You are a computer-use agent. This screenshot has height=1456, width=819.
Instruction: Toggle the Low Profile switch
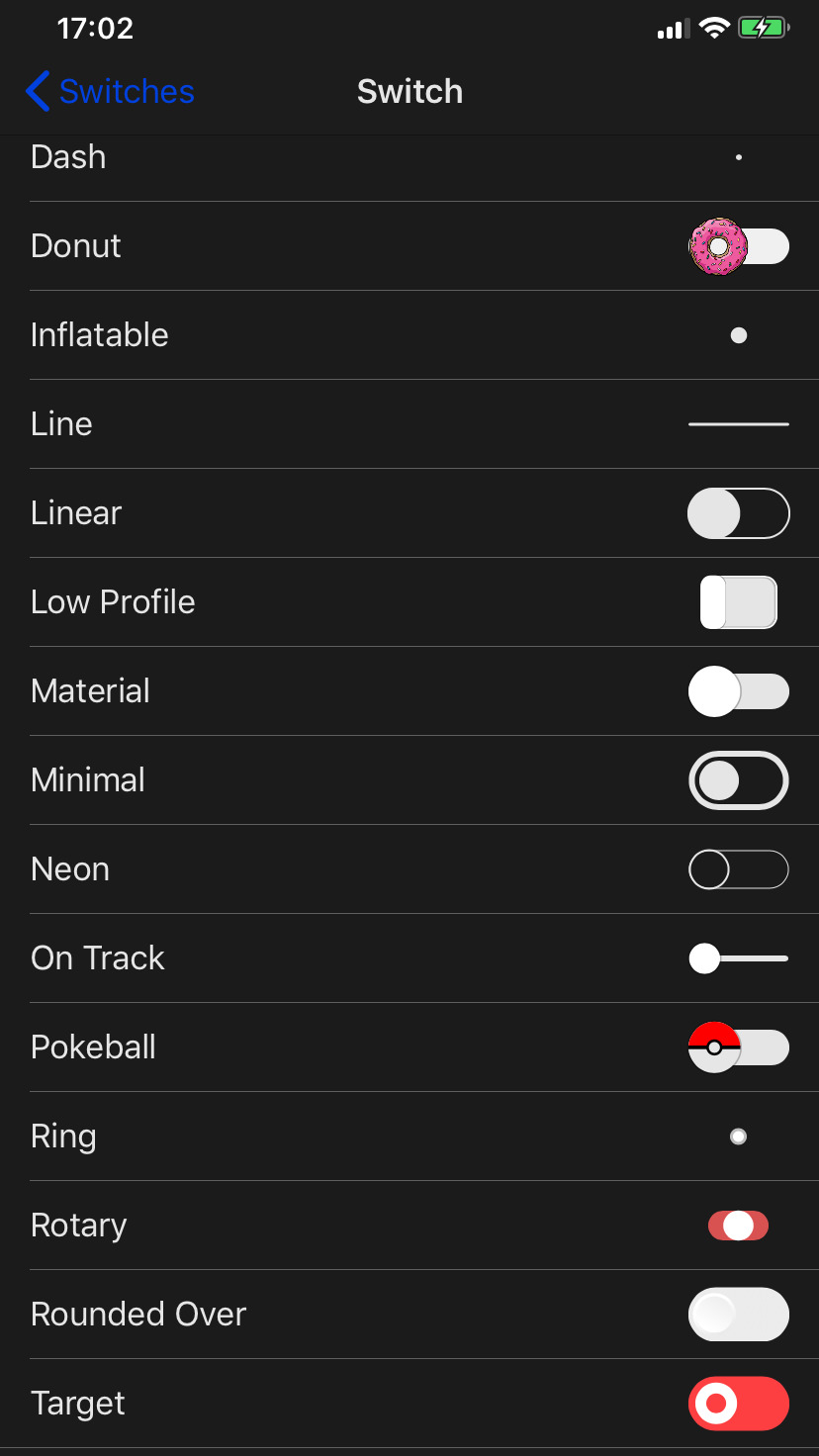[x=739, y=602]
